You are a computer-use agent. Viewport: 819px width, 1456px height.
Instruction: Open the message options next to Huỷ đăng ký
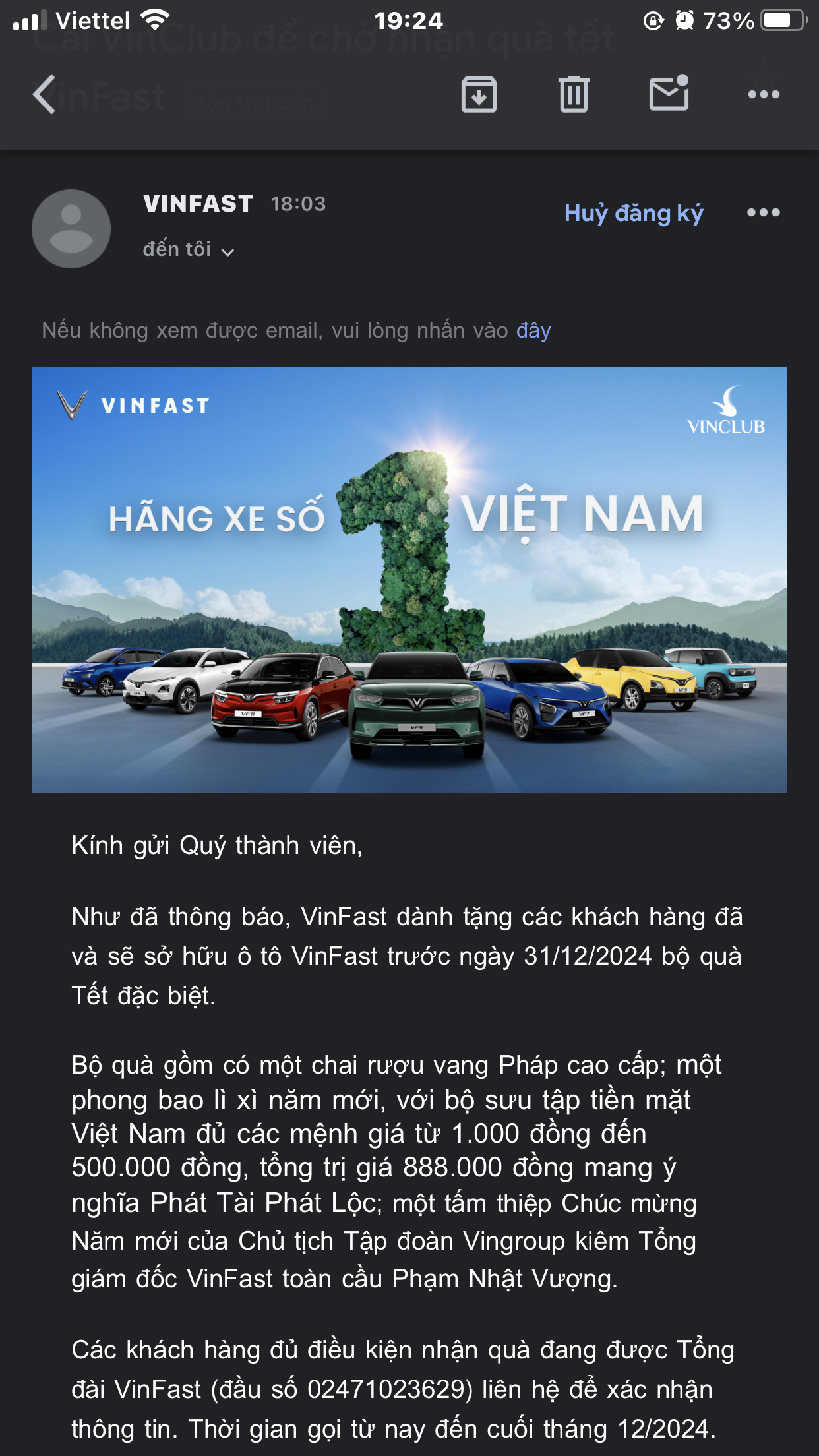763,212
